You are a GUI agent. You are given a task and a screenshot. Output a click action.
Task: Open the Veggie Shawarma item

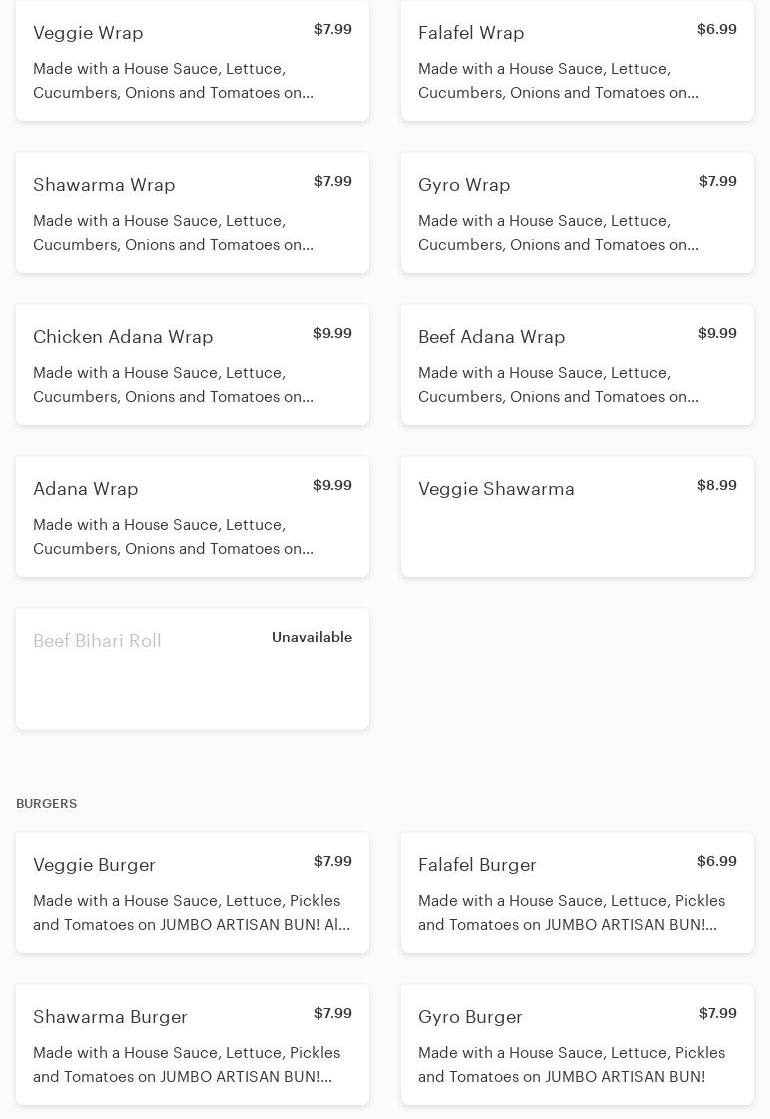click(577, 517)
